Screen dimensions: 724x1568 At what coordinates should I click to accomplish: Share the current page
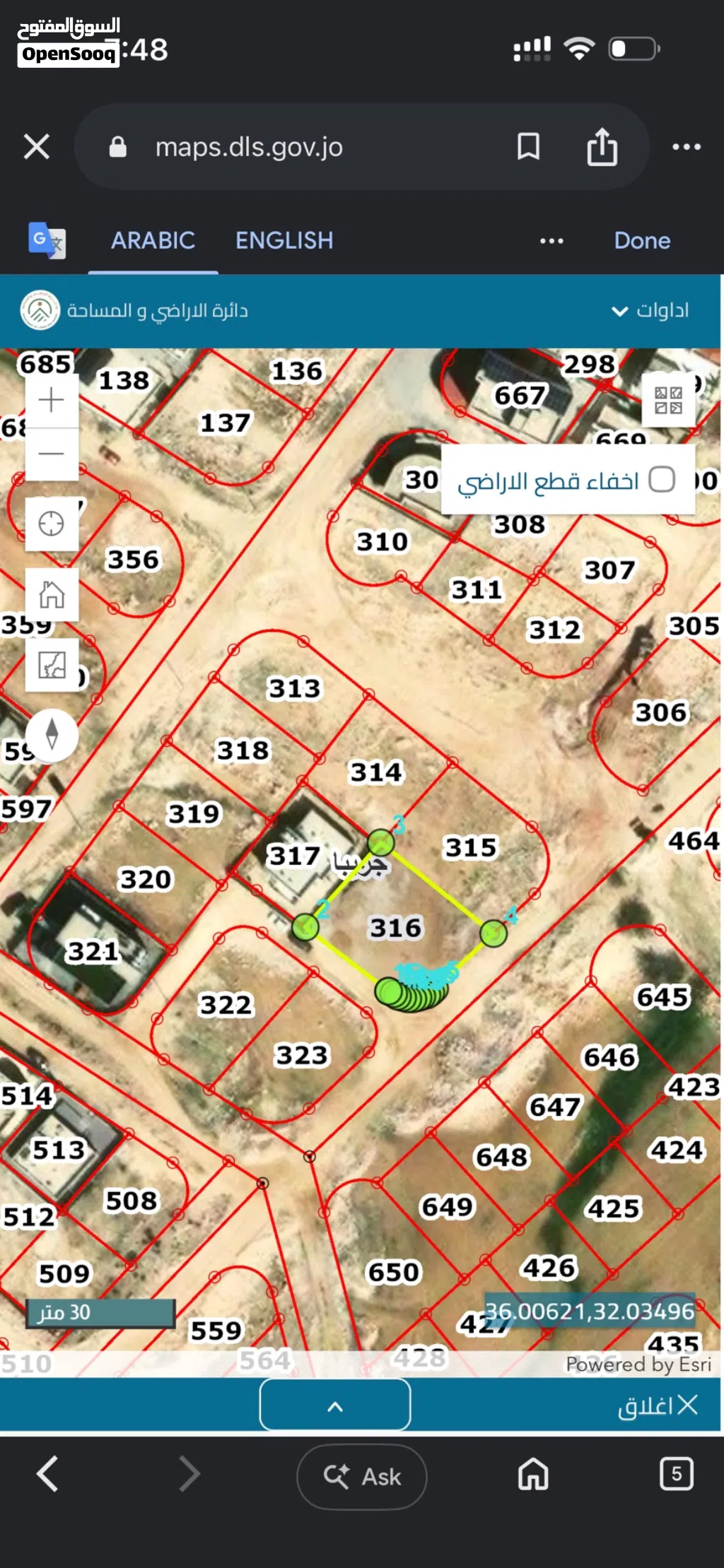602,146
